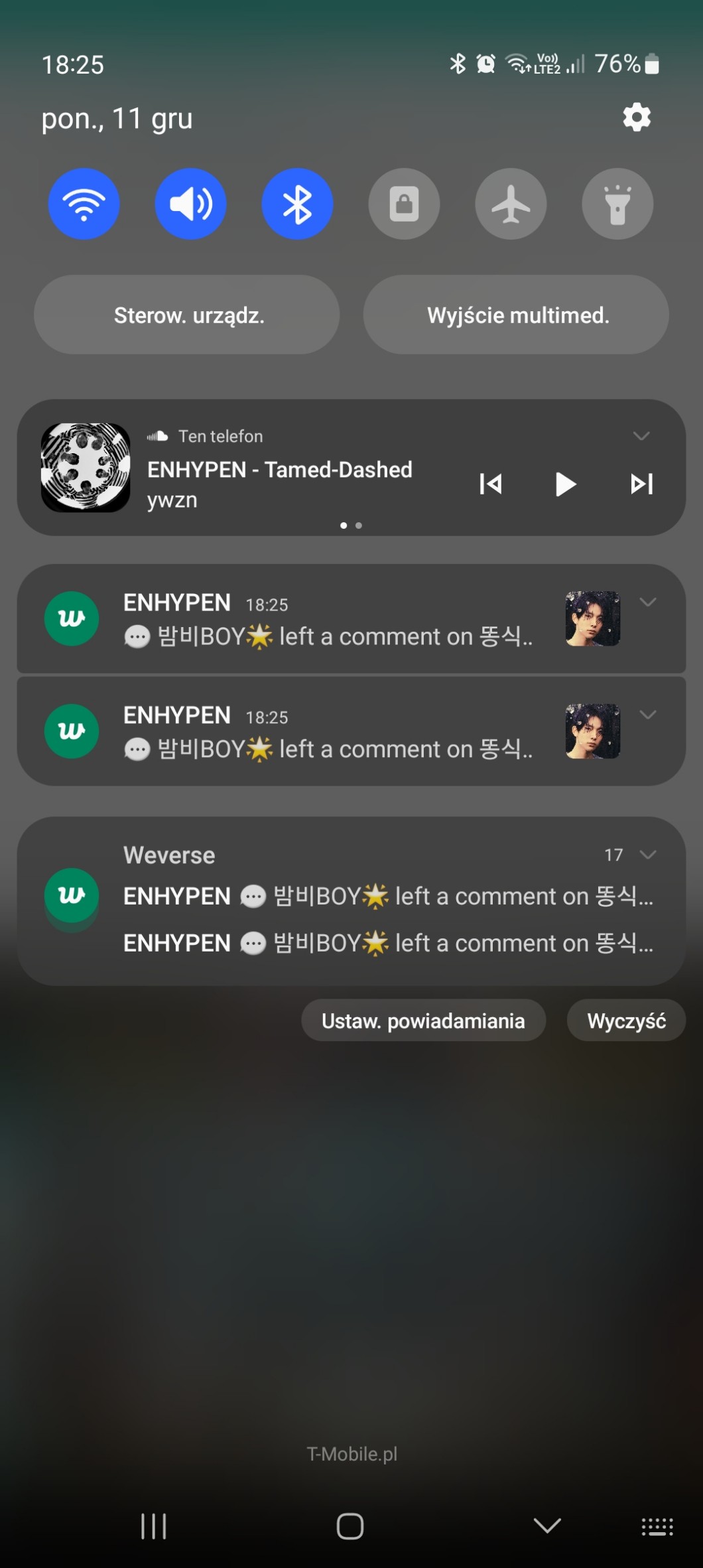The image size is (703, 1568).
Task: Mute sound with the speaker toggle
Action: coord(191,204)
